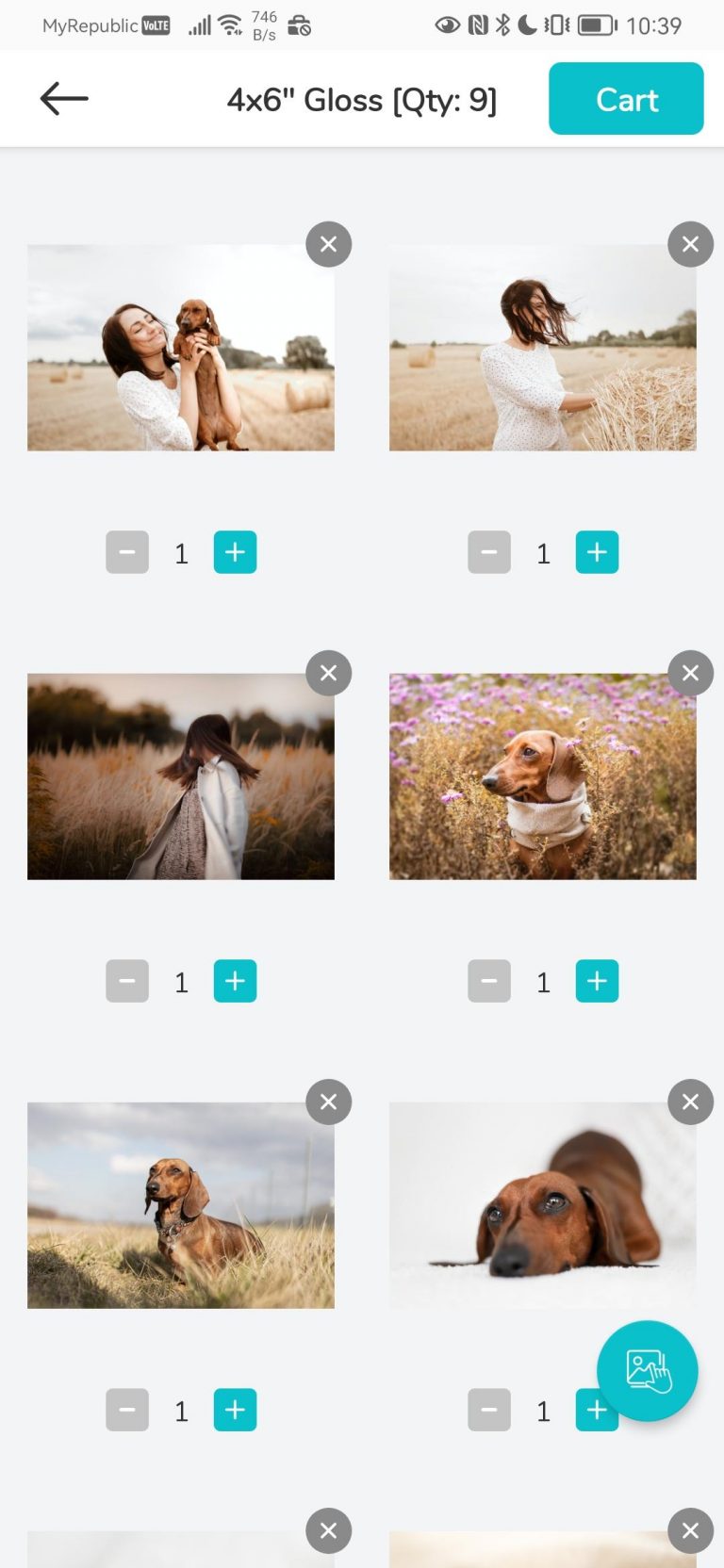Remove the windblown-hair woman by hay bale photo
This screenshot has width=724, height=1568.
690,244
